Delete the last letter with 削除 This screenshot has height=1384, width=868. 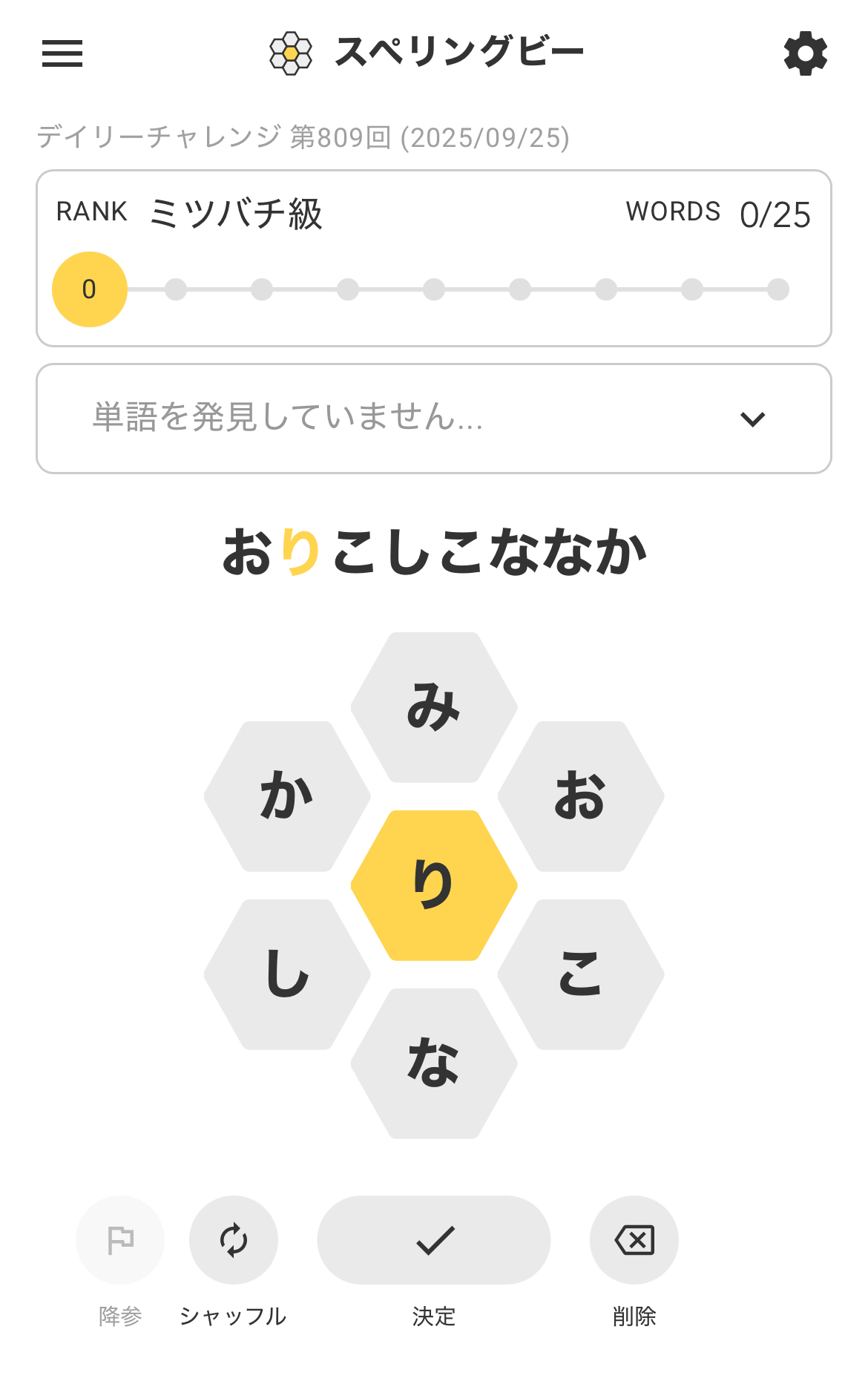(x=634, y=1240)
